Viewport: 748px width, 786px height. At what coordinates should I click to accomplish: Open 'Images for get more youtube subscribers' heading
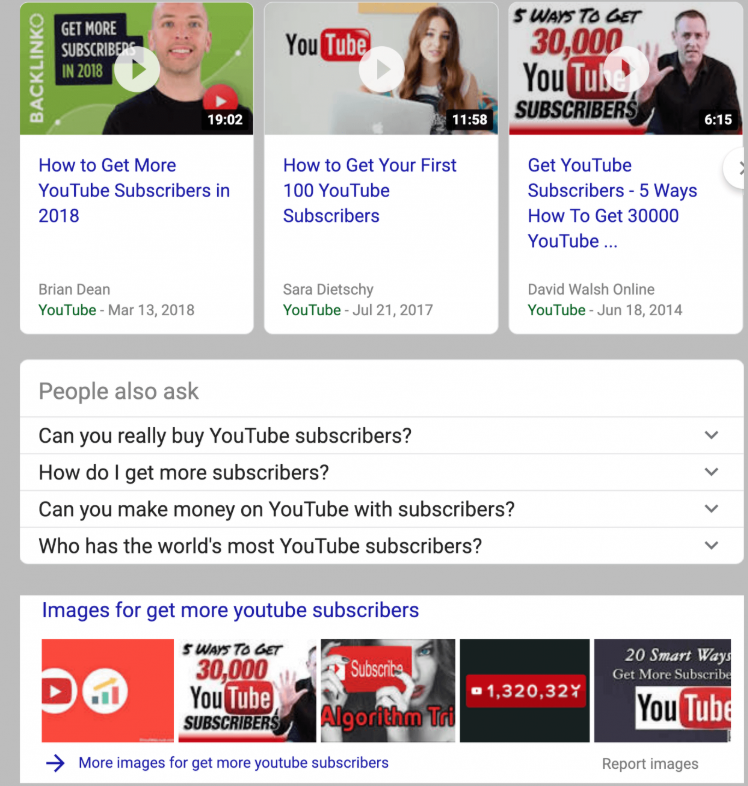coord(230,610)
